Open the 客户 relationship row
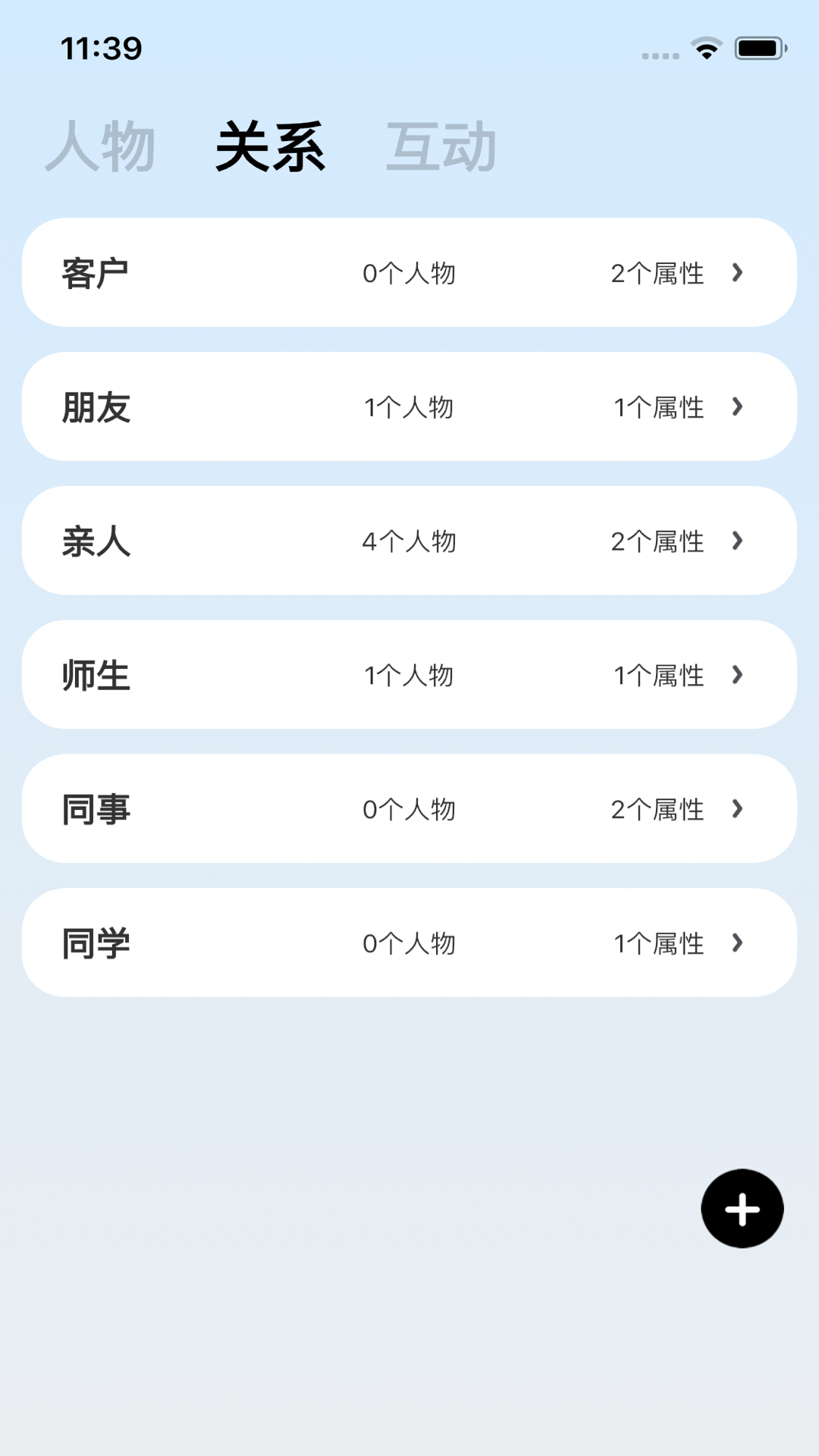The width and height of the screenshot is (819, 1456). 409,273
